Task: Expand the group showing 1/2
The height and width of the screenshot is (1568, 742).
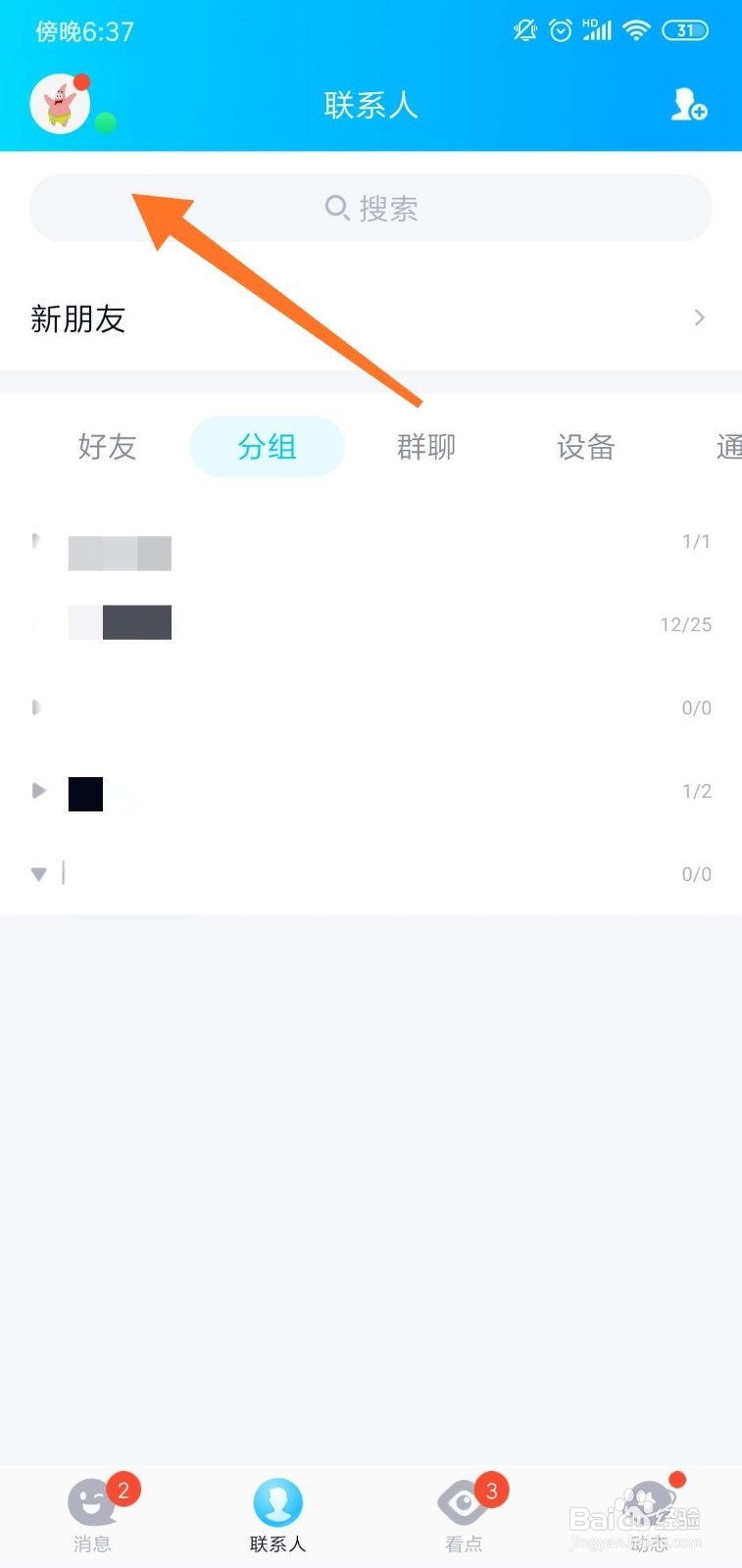Action: 39,791
